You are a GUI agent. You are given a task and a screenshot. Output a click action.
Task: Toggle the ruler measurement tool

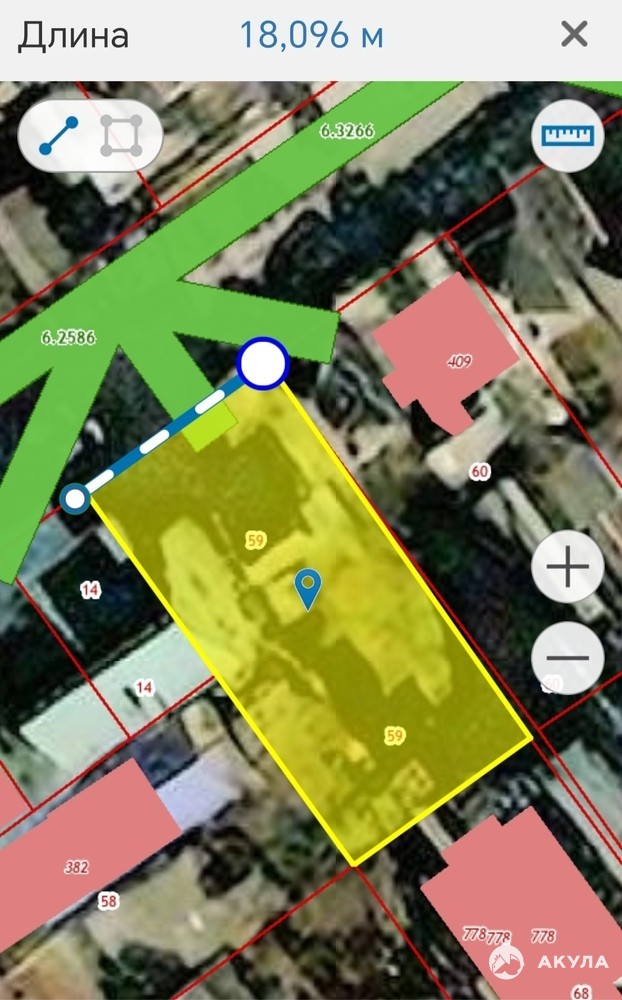(567, 136)
